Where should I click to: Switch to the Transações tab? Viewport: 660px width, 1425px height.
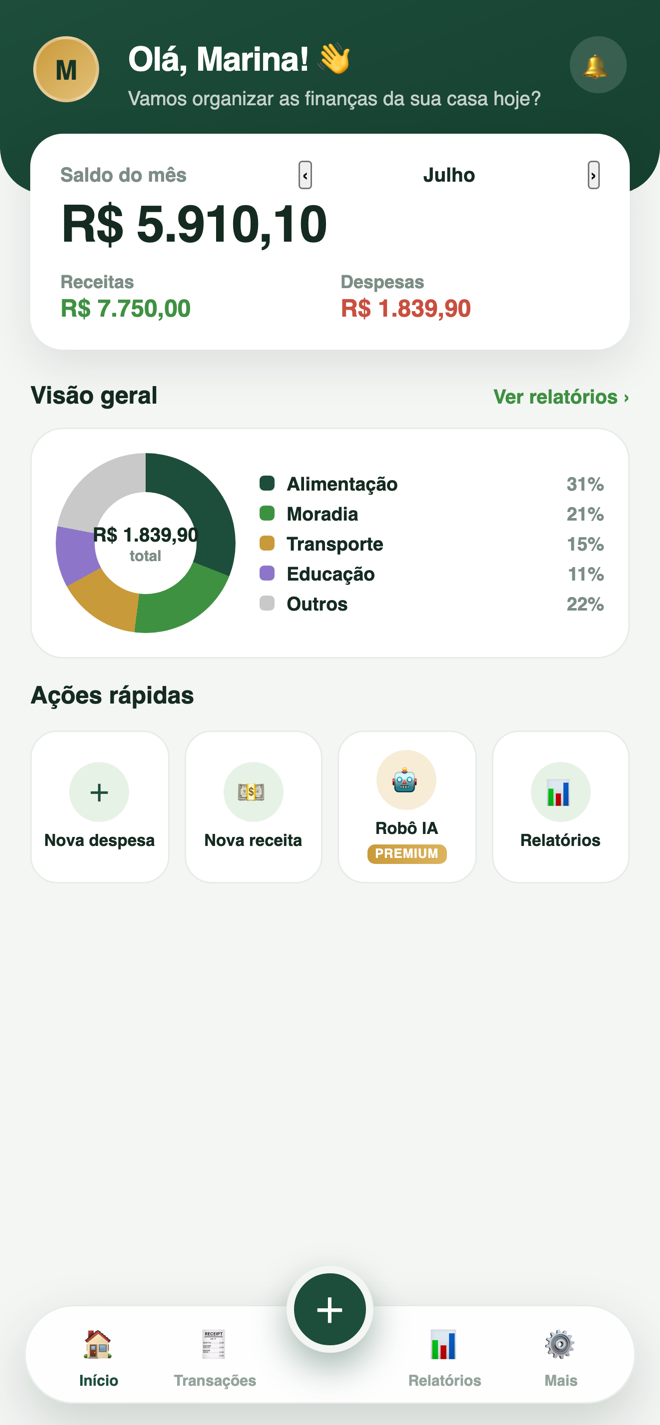click(215, 1358)
